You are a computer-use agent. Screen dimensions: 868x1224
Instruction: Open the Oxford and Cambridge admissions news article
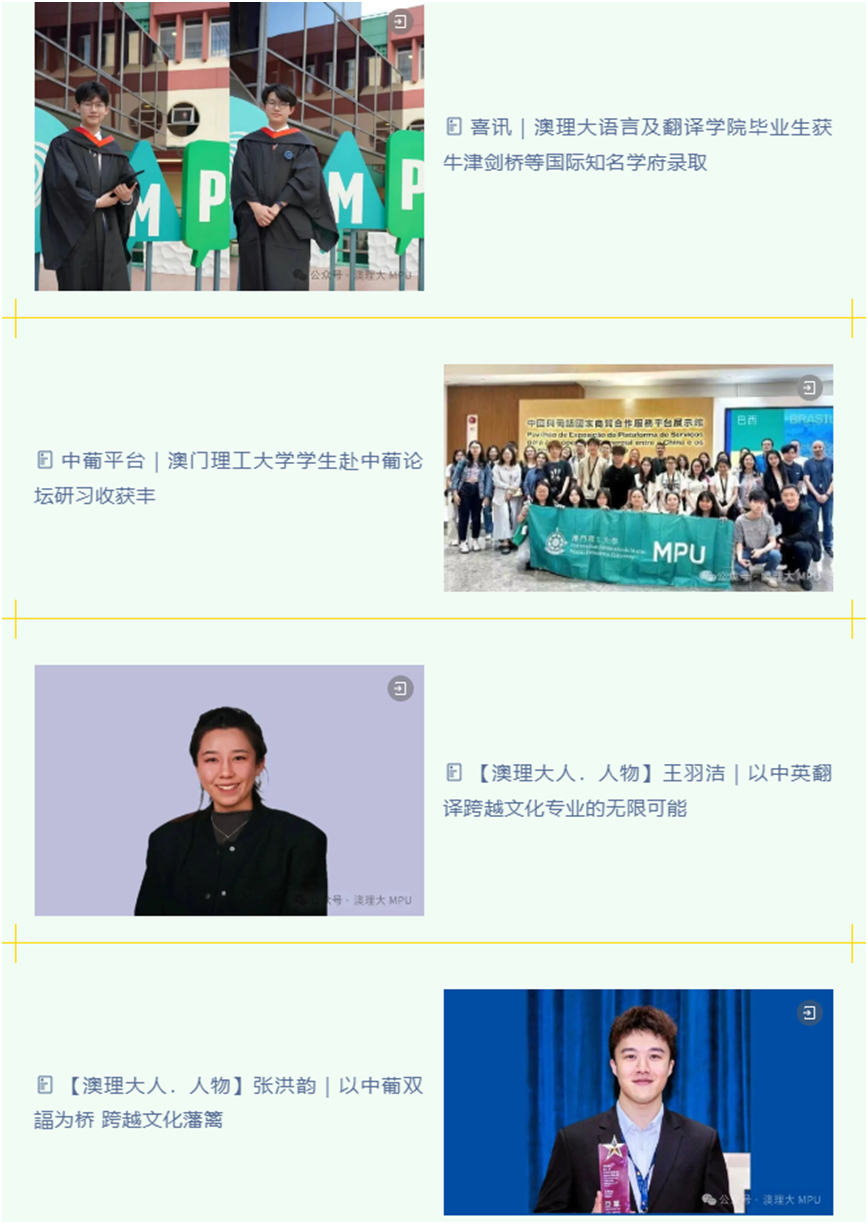click(x=638, y=144)
